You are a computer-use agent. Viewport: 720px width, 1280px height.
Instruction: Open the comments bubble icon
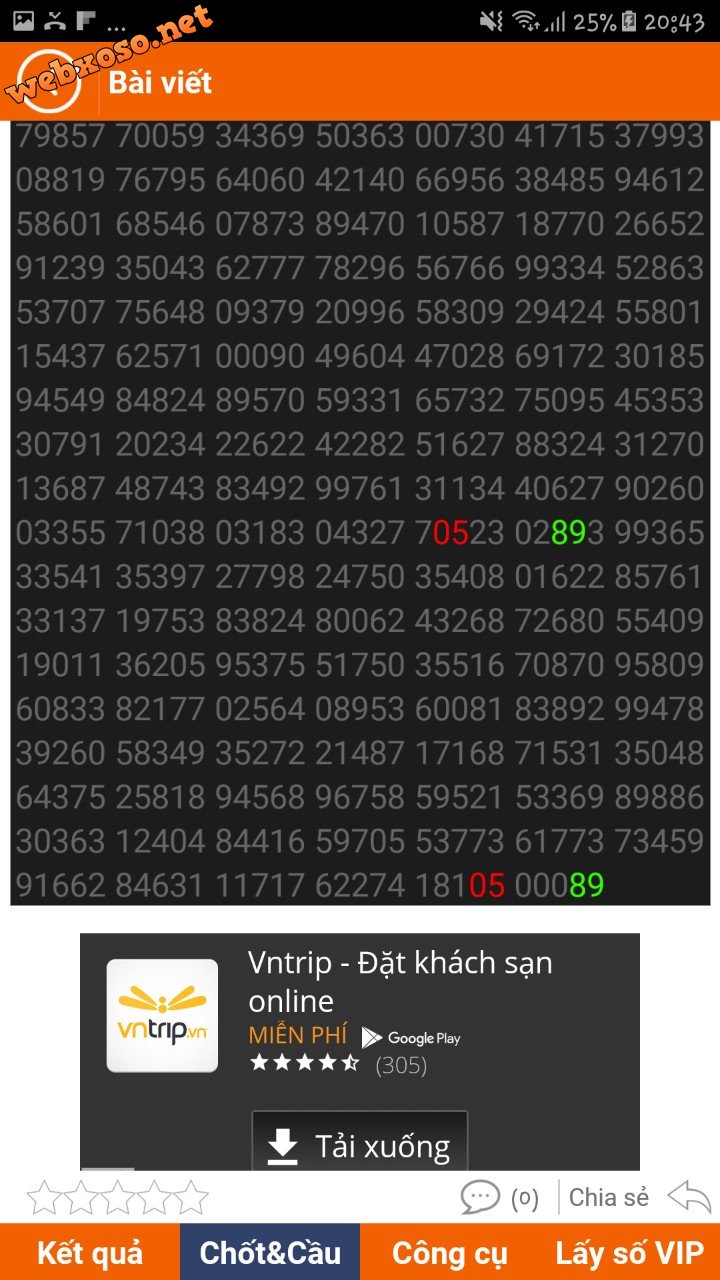tap(480, 1197)
